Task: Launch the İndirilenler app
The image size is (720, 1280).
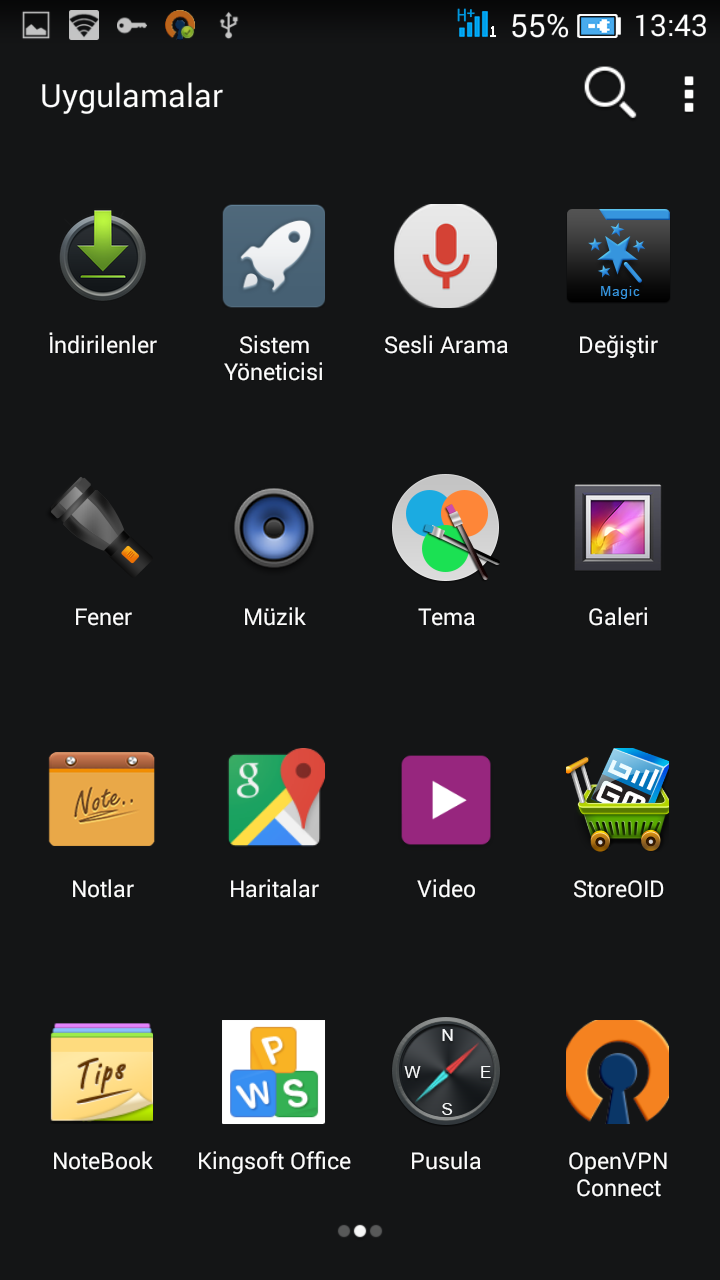Action: coord(103,256)
